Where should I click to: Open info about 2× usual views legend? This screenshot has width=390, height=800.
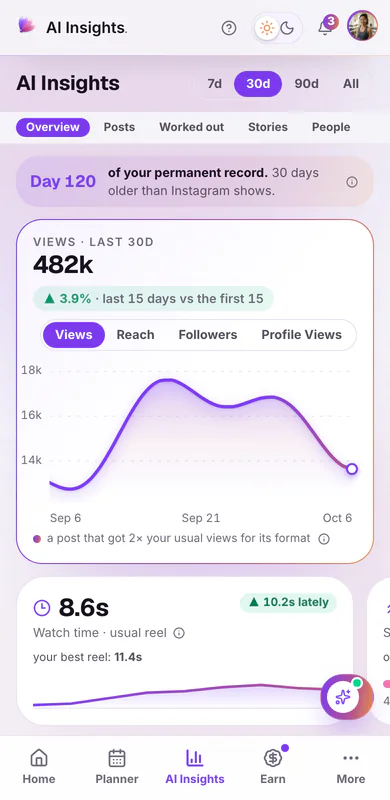click(x=324, y=539)
